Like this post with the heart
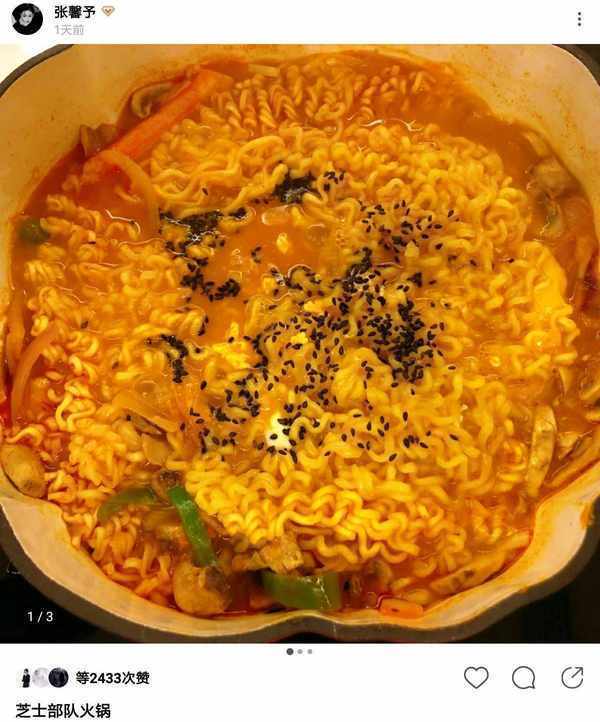This screenshot has width=600, height=722. 476,678
